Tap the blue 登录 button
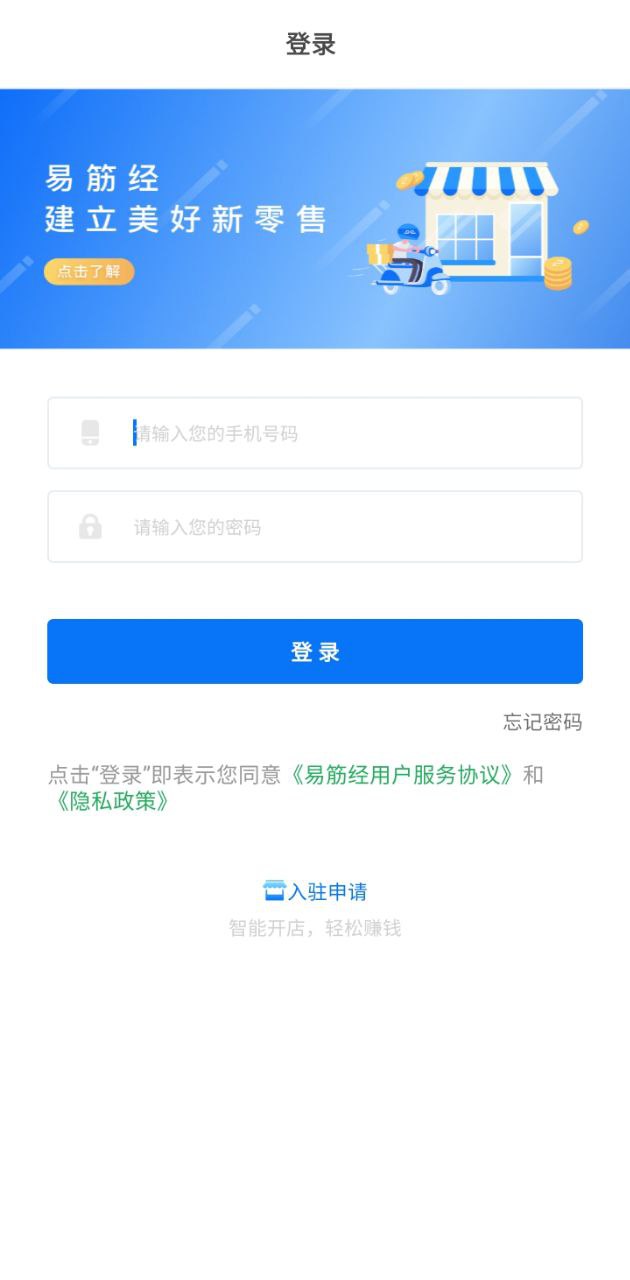 click(315, 652)
